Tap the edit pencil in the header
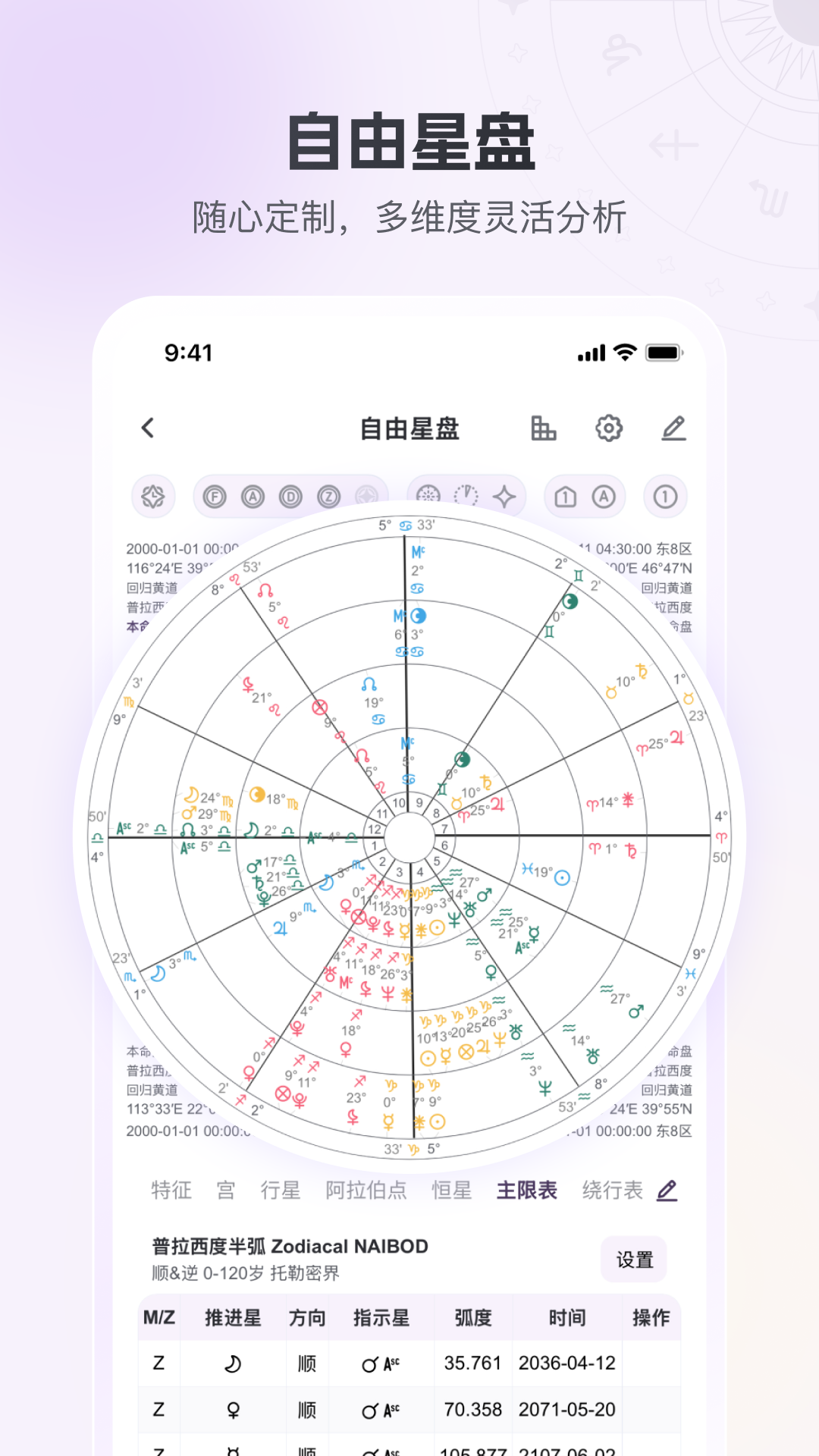 [673, 428]
